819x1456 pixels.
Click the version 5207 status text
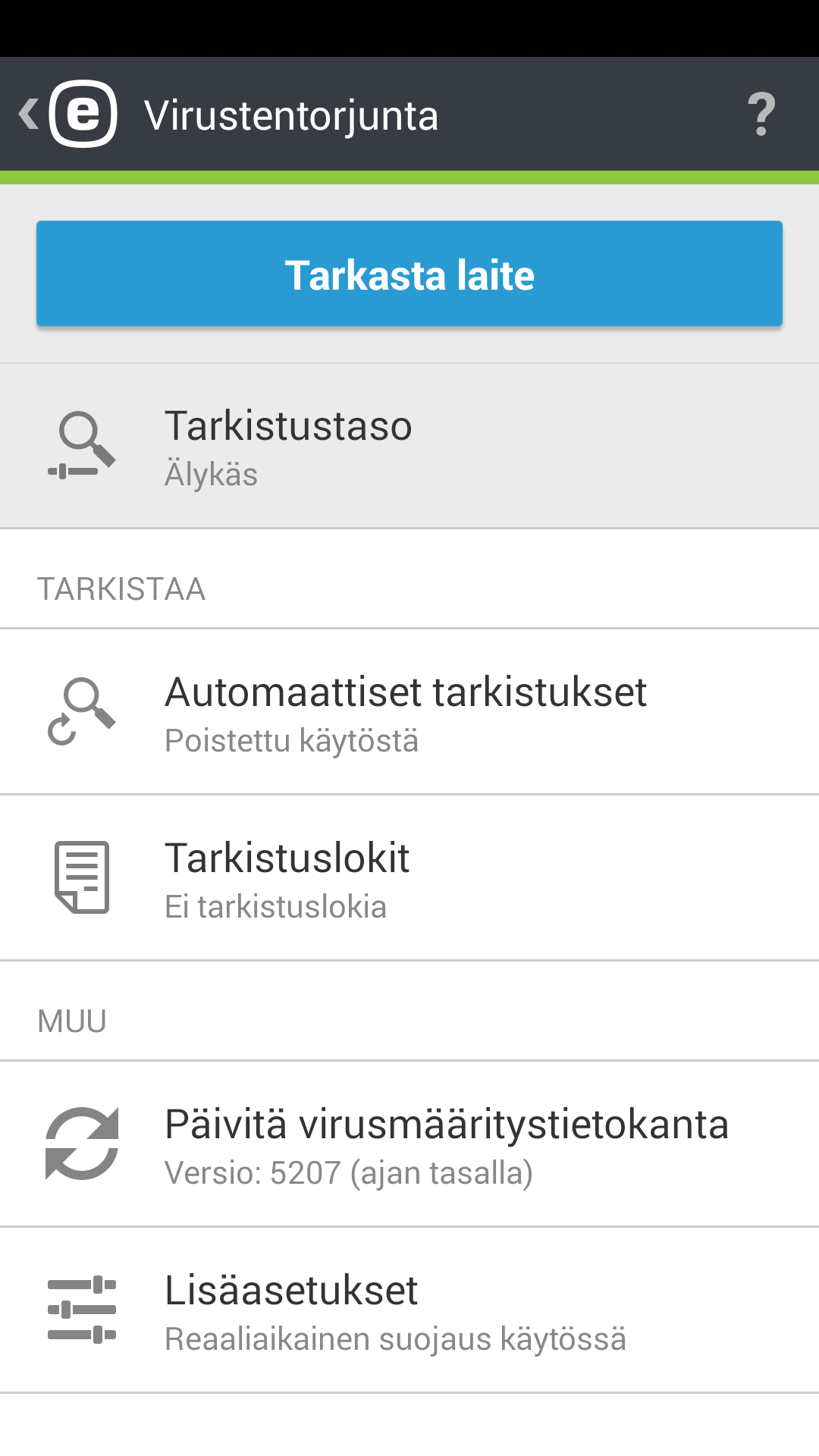pos(349,1172)
